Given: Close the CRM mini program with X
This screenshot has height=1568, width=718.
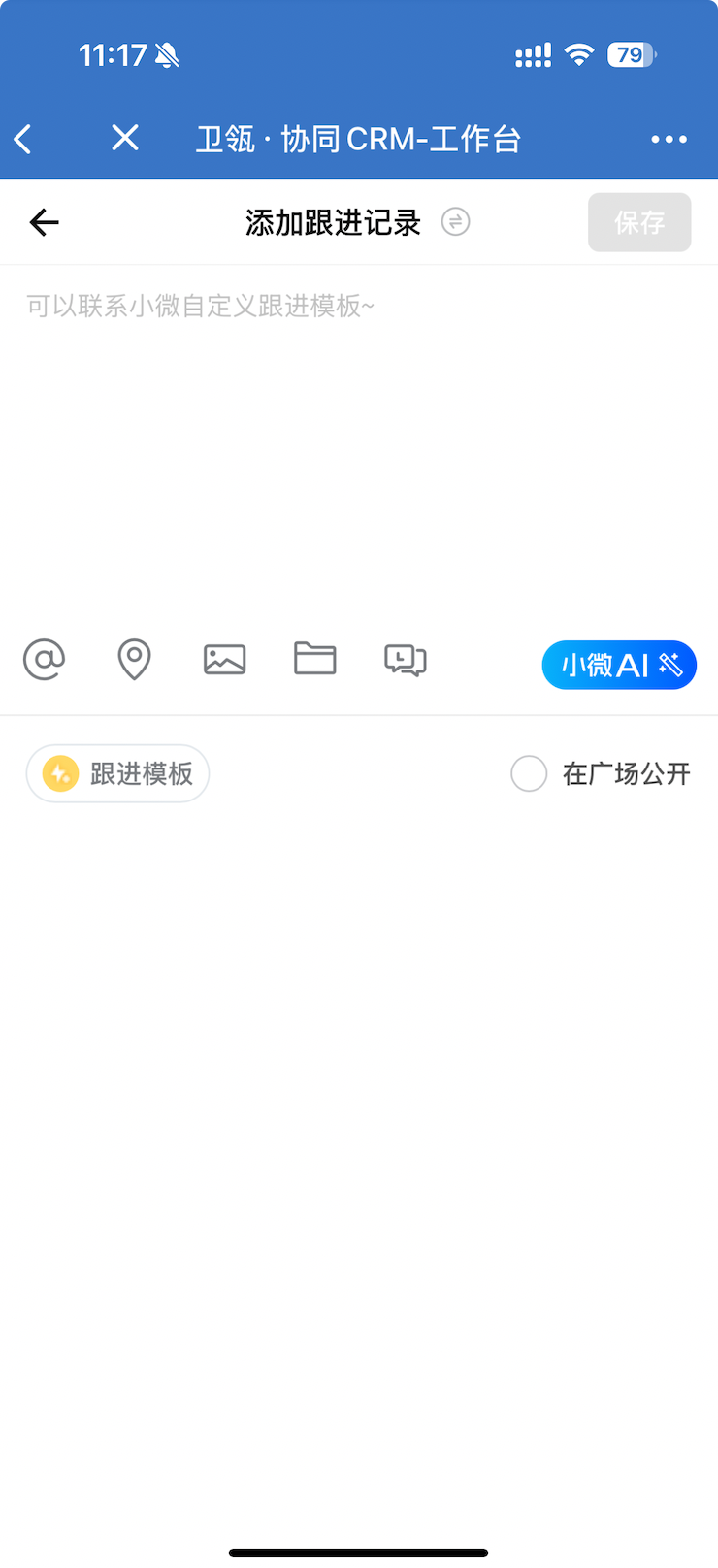Looking at the screenshot, I should click(125, 138).
